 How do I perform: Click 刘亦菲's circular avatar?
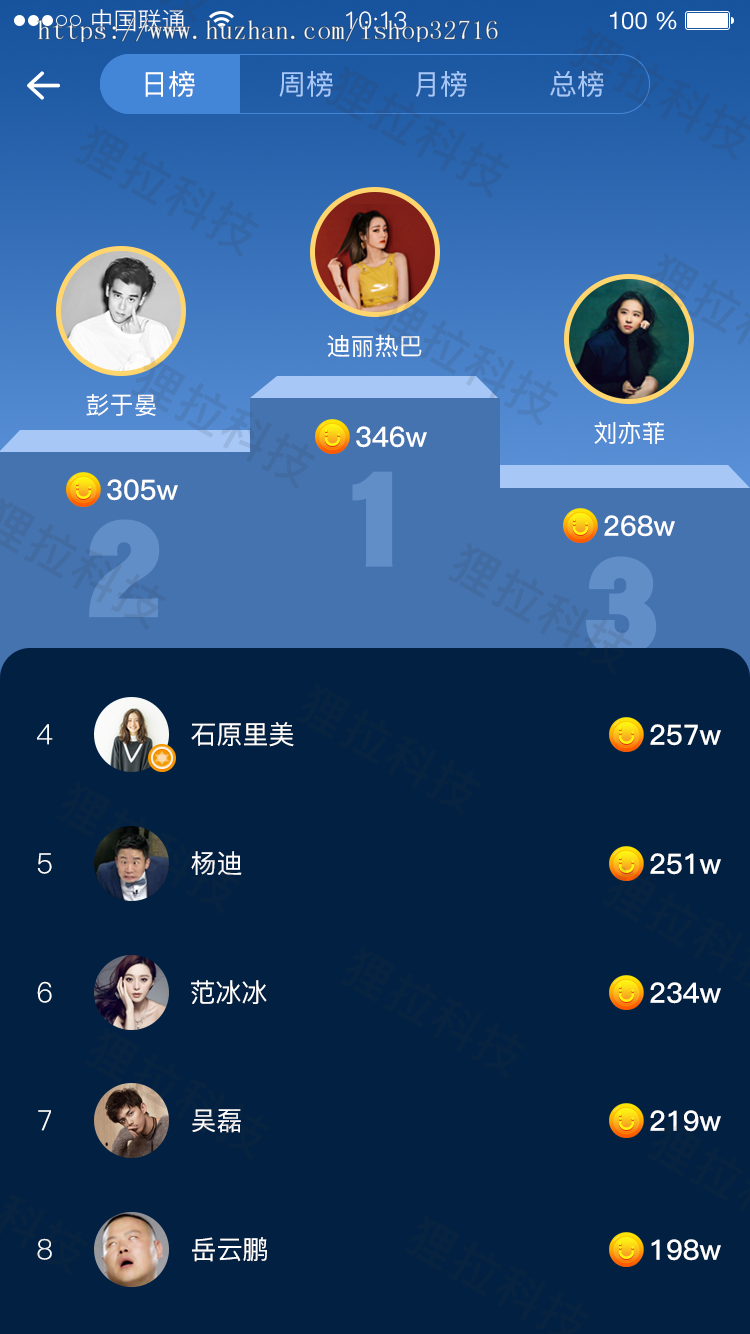tap(628, 339)
